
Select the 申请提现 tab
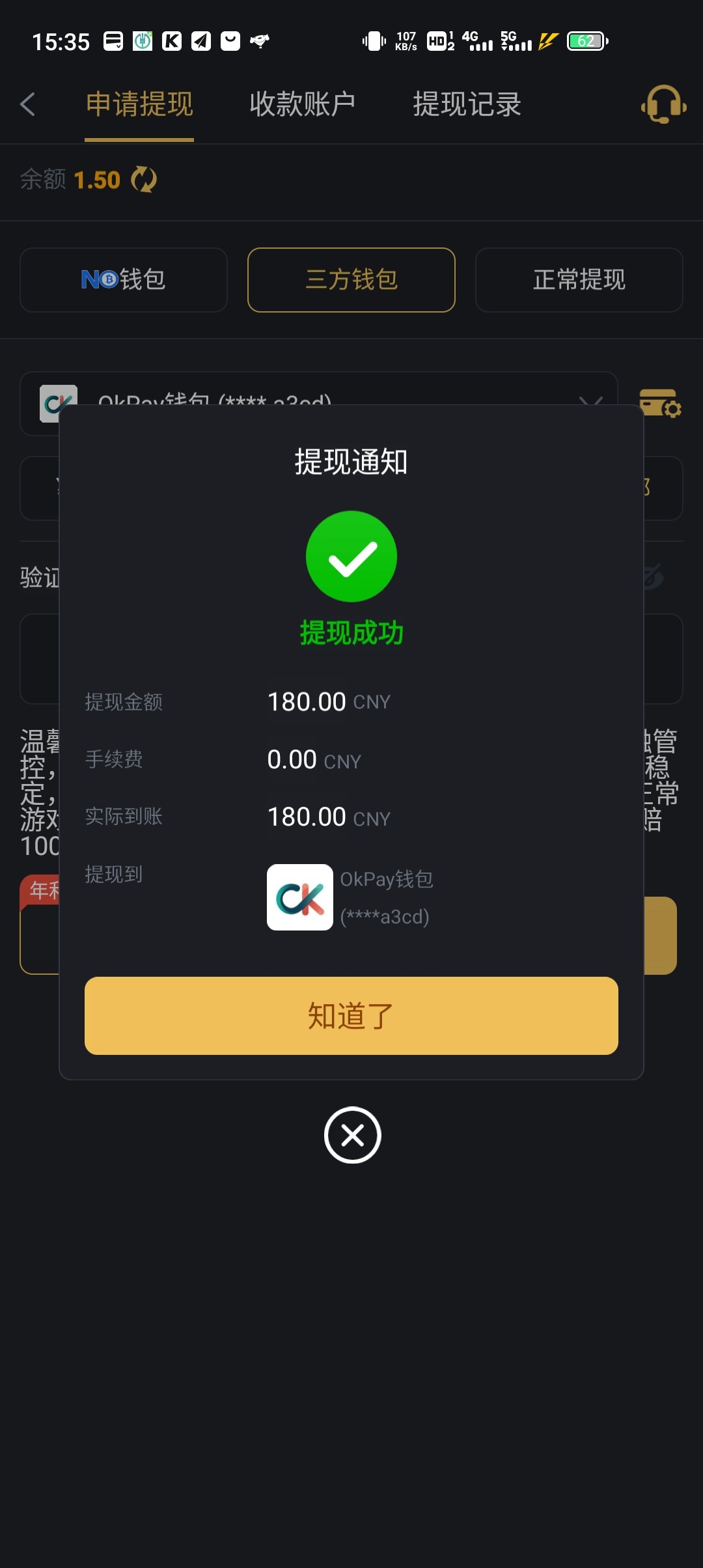pos(139,104)
